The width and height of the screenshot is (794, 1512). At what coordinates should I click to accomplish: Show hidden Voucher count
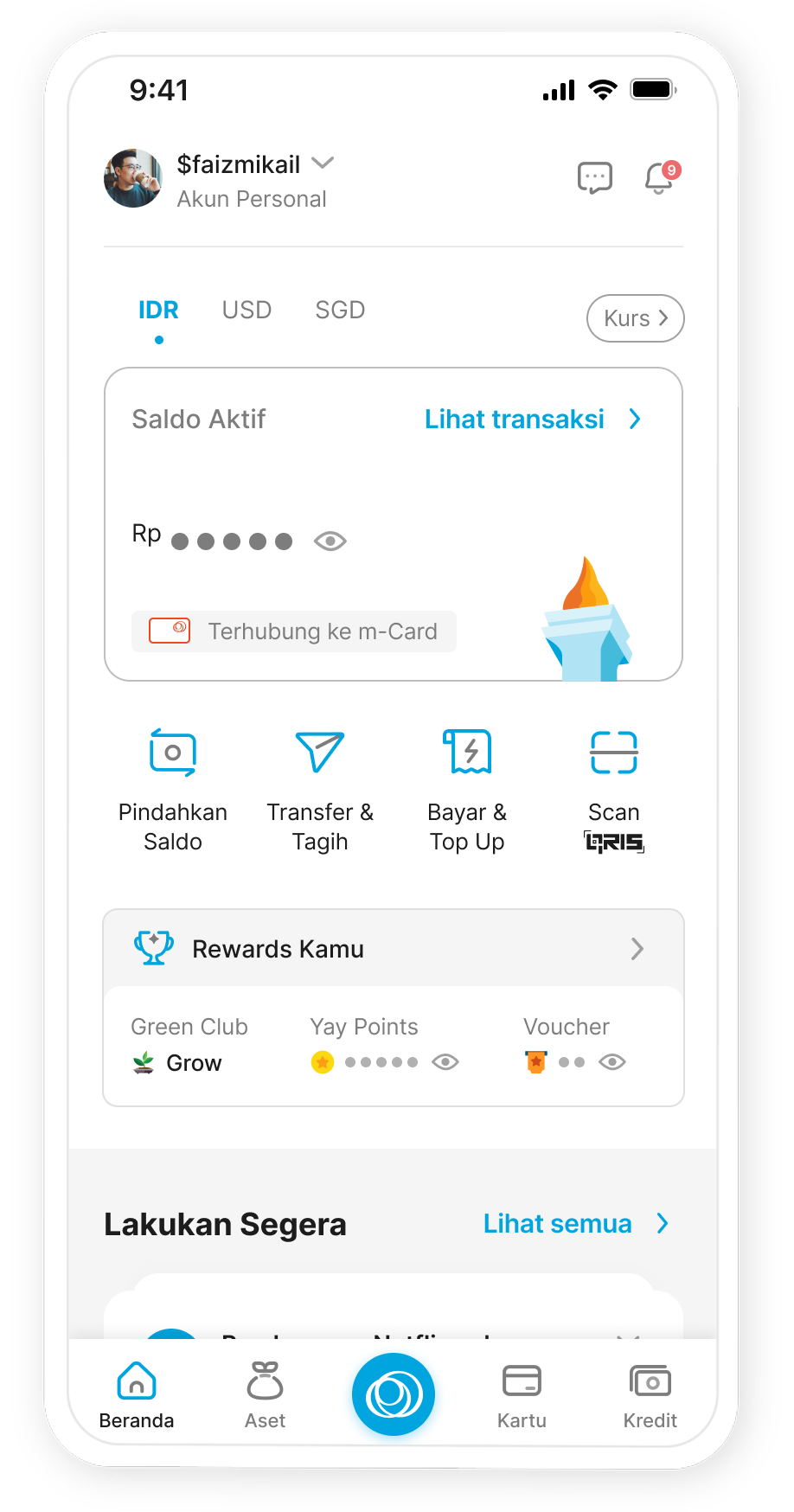[612, 1062]
